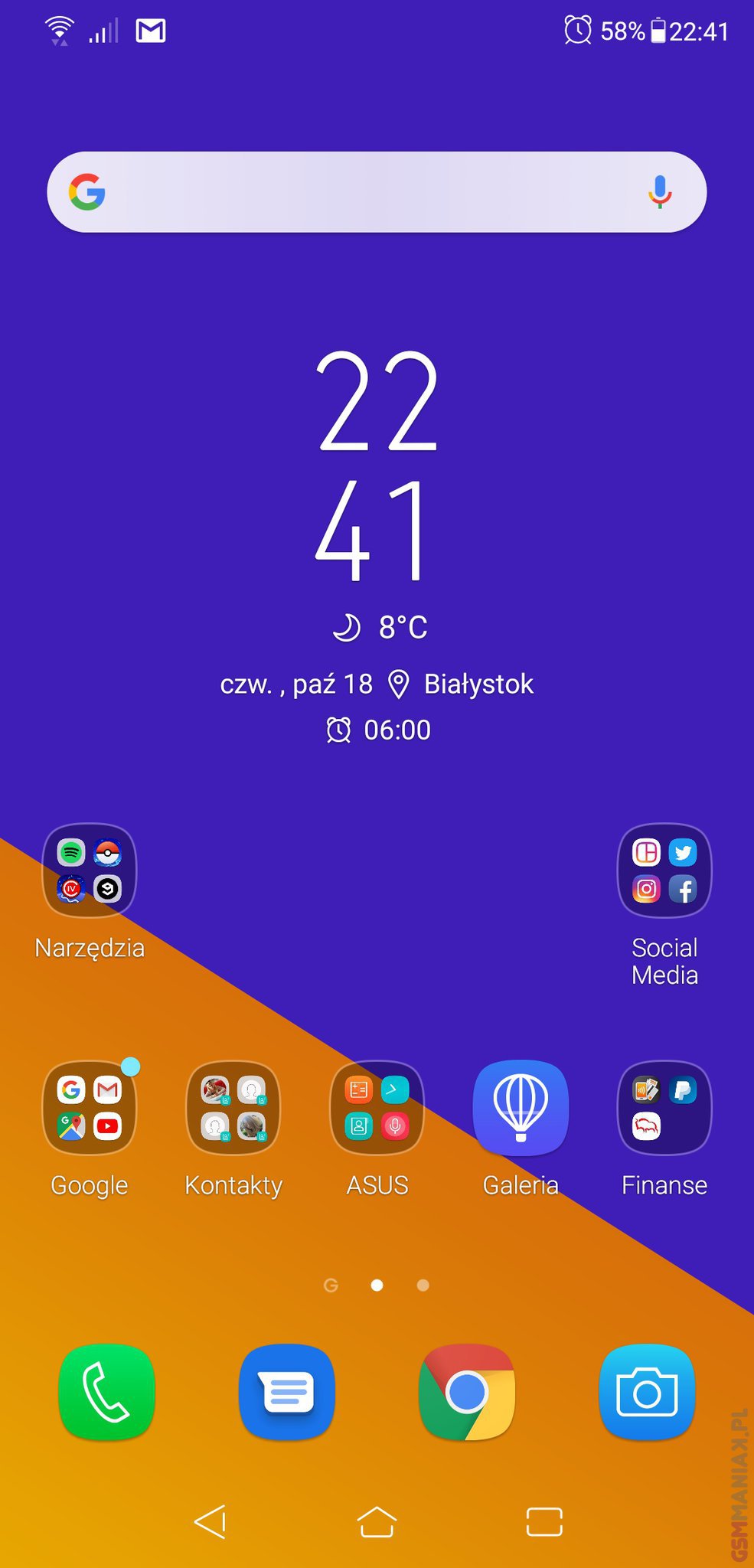Viewport: 754px width, 1568px height.
Task: Open the Narzędzia folder
Action: pyautogui.click(x=90, y=871)
